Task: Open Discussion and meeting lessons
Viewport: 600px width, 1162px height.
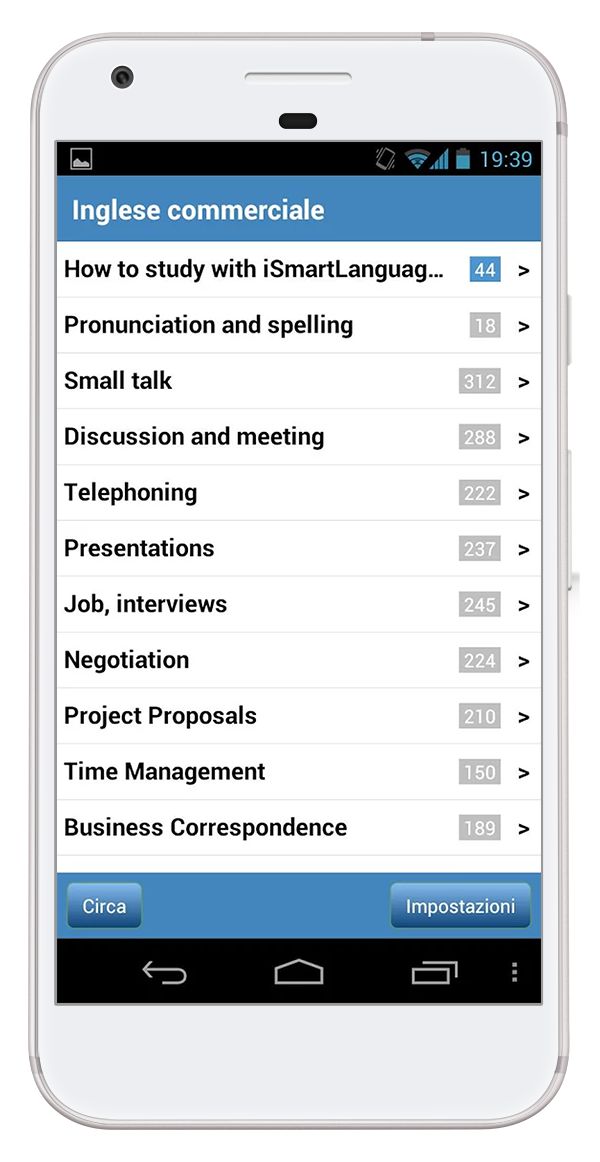Action: [299, 437]
